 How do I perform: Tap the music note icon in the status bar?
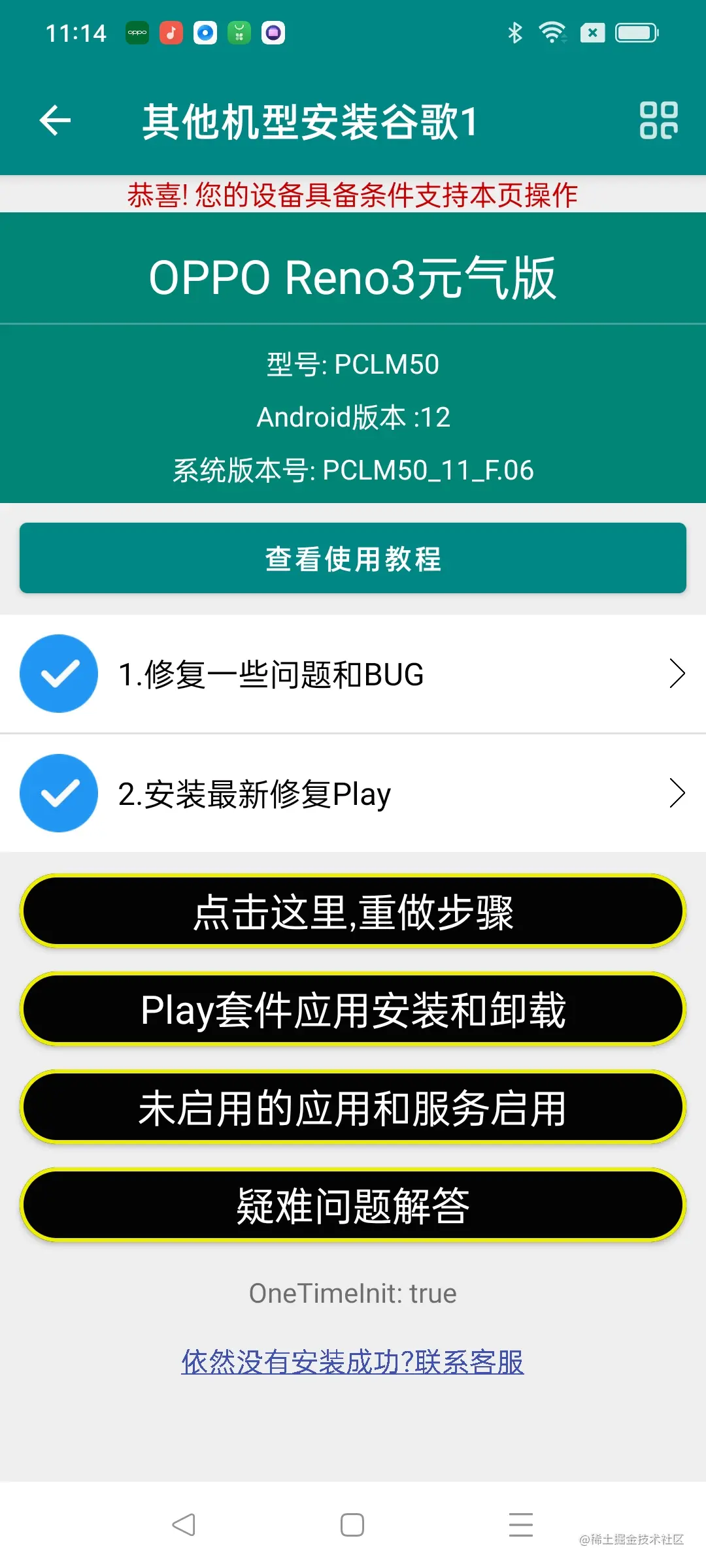click(x=171, y=33)
